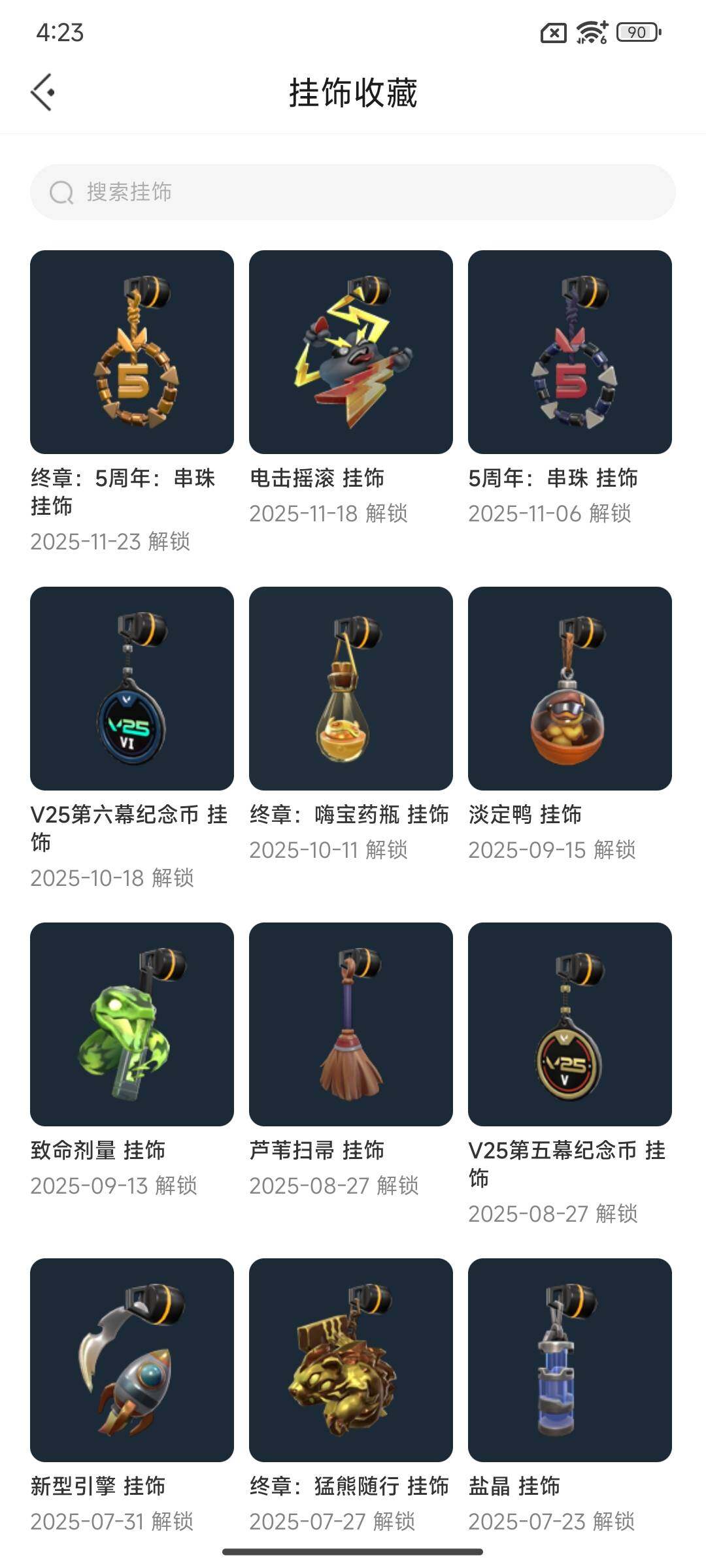Viewport: 706px width, 1568px height.
Task: Tap the 搜索挂饰 search box
Action: 353,192
